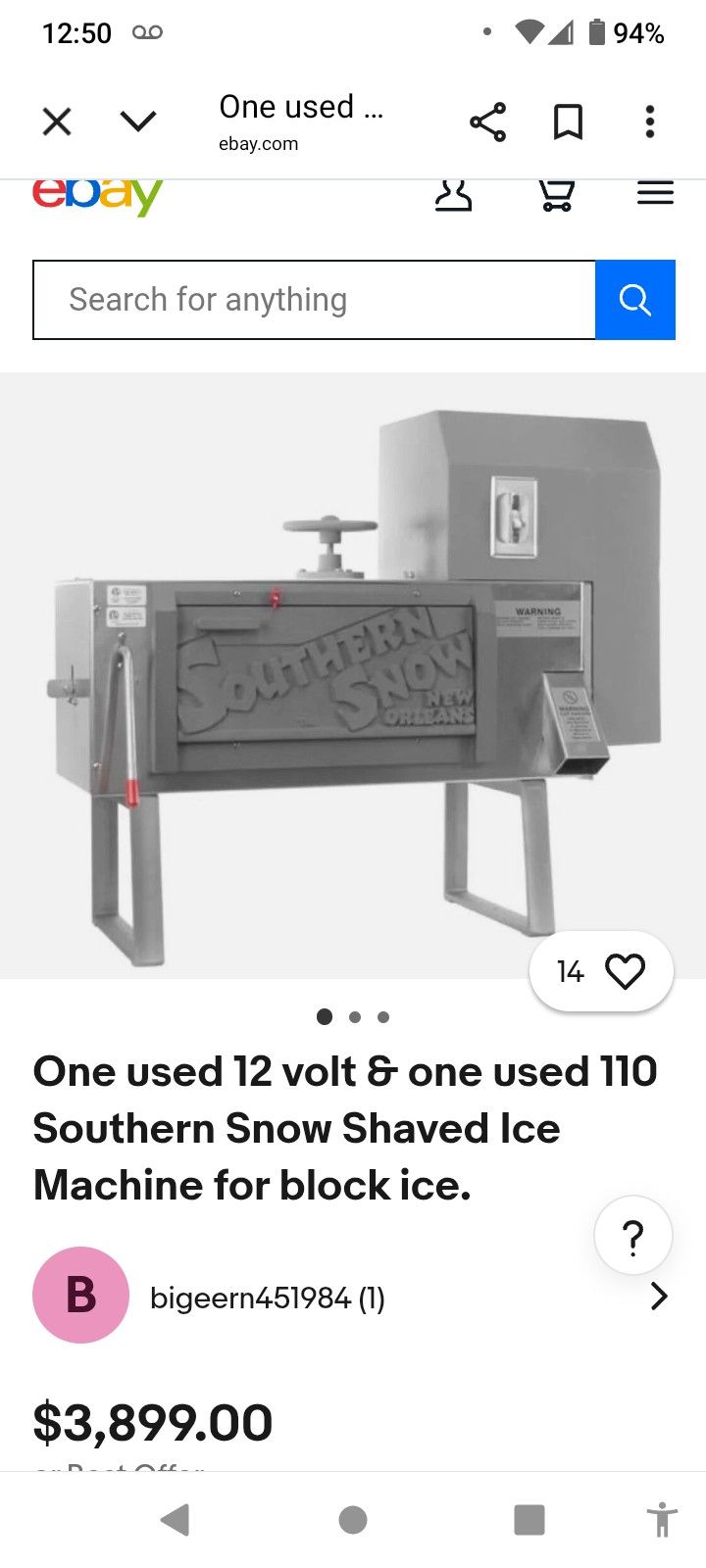The width and height of the screenshot is (706, 1568).
Task: Open the browser overflow menu
Action: 649,121
